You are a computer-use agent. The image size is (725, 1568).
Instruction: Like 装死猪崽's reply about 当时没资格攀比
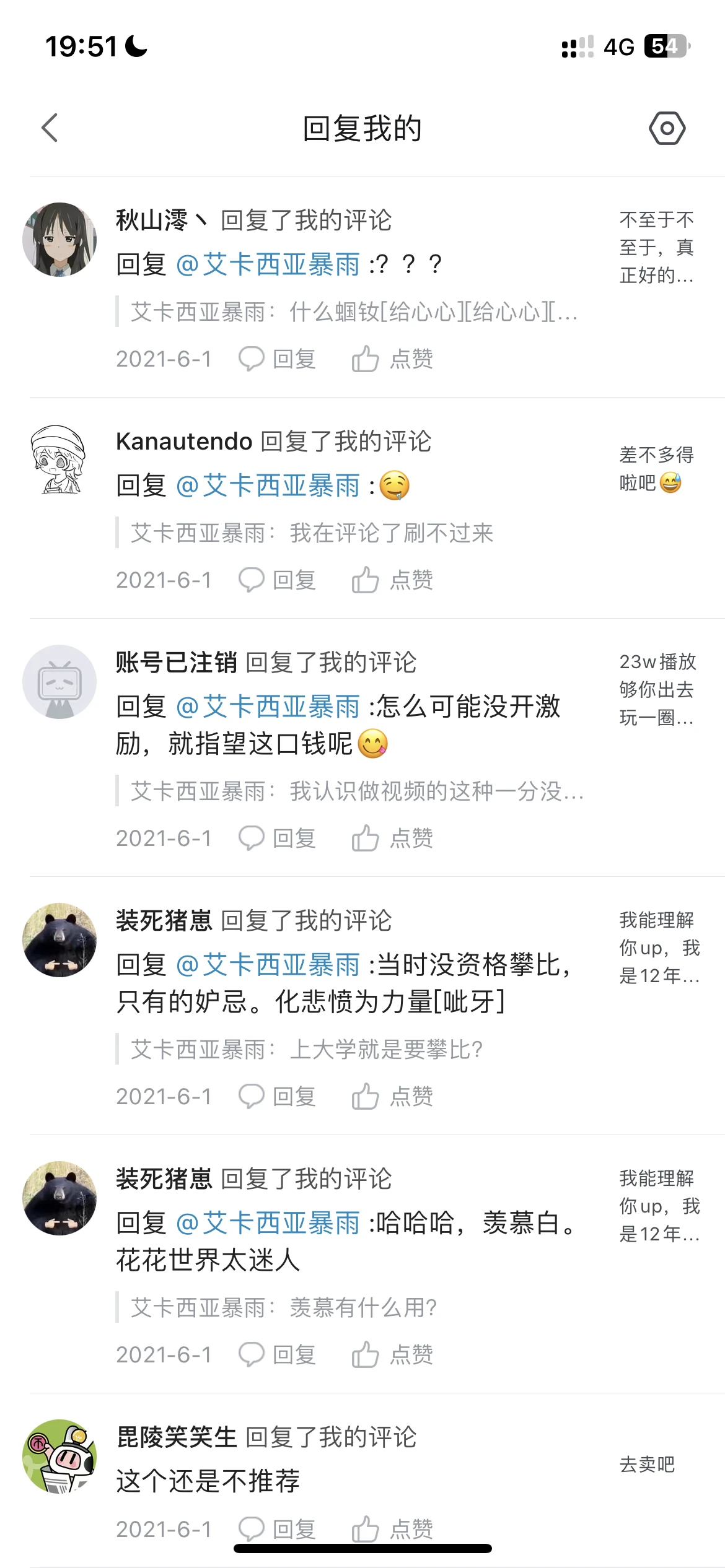(392, 1097)
